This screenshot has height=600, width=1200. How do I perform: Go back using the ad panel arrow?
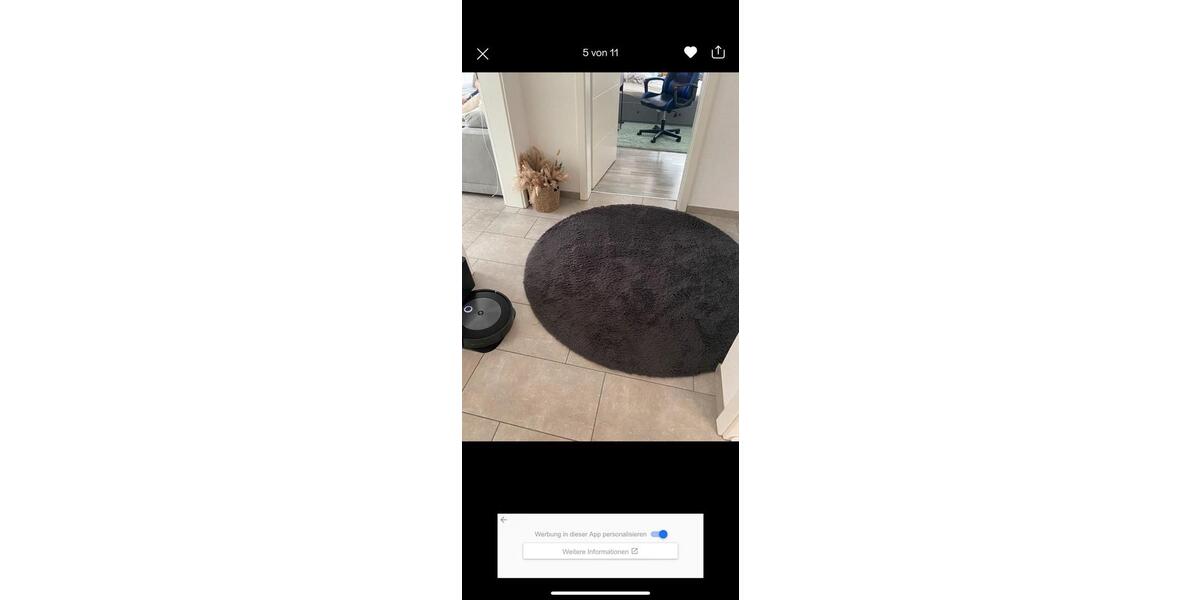[x=504, y=520]
